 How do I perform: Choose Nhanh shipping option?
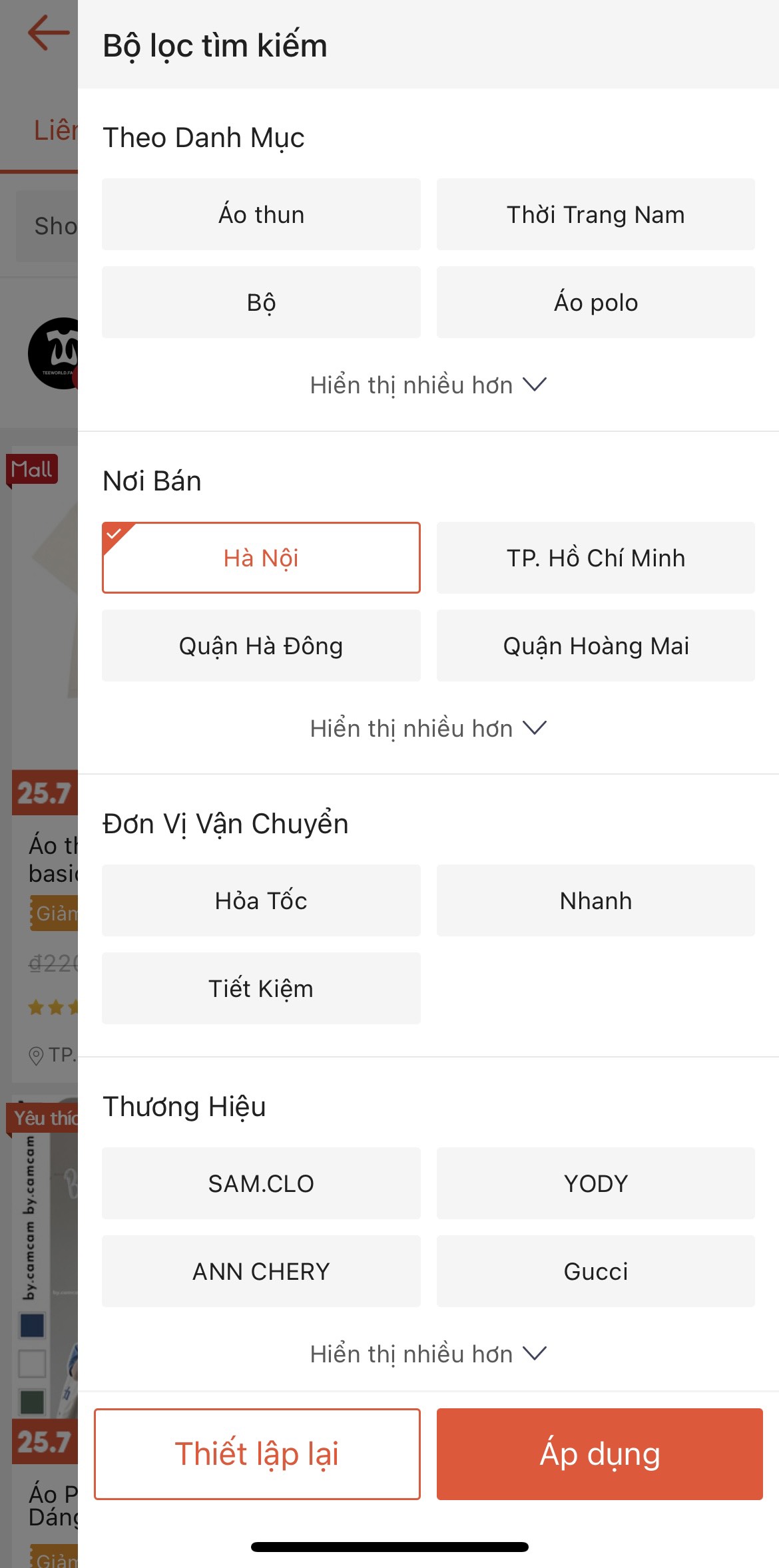[x=595, y=900]
